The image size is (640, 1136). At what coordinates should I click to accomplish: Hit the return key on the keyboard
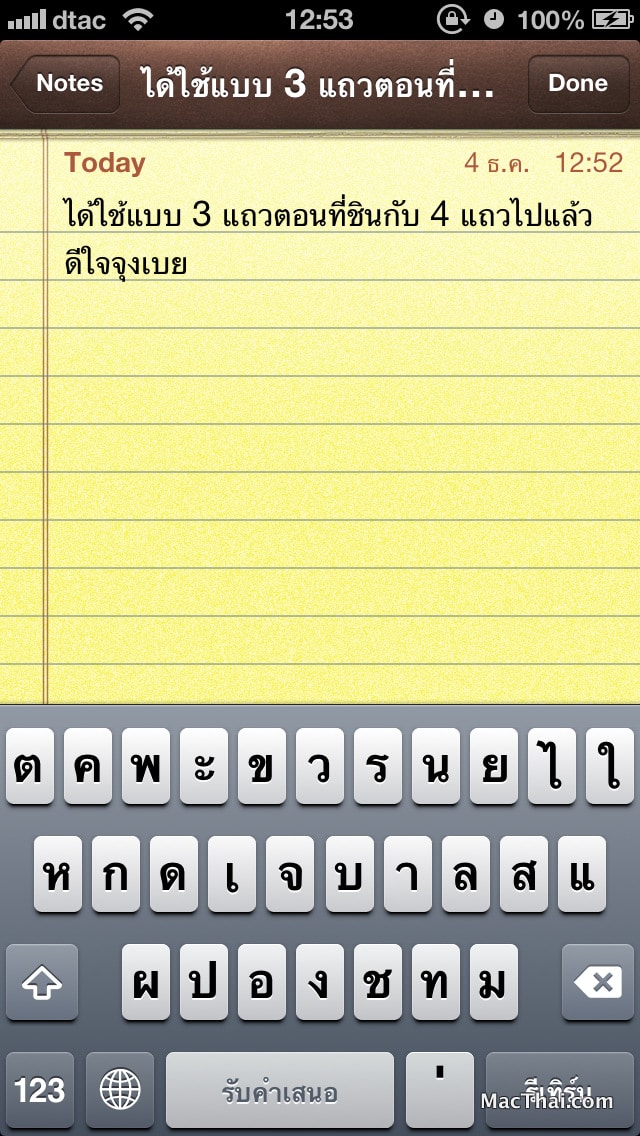pyautogui.click(x=560, y=1090)
